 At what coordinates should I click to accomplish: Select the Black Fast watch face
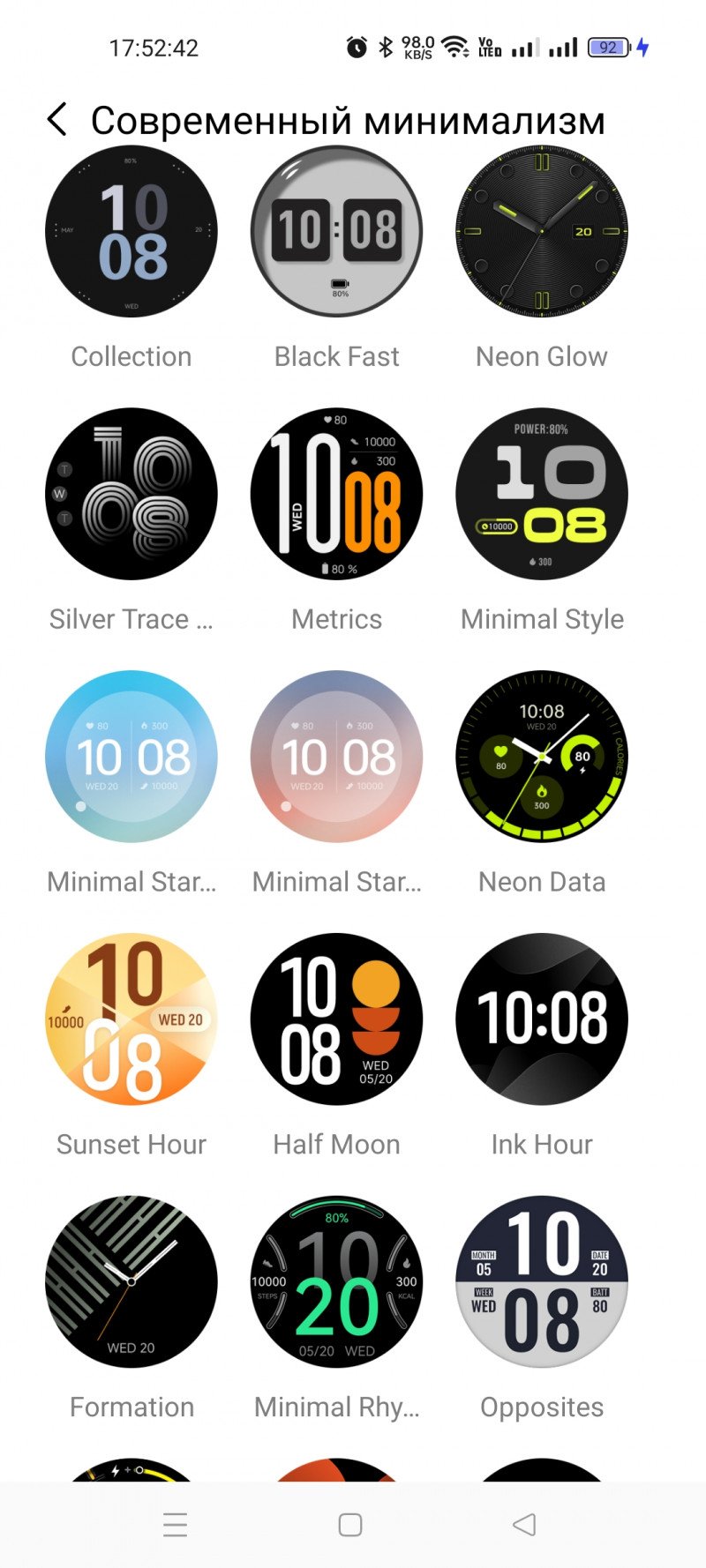click(336, 232)
